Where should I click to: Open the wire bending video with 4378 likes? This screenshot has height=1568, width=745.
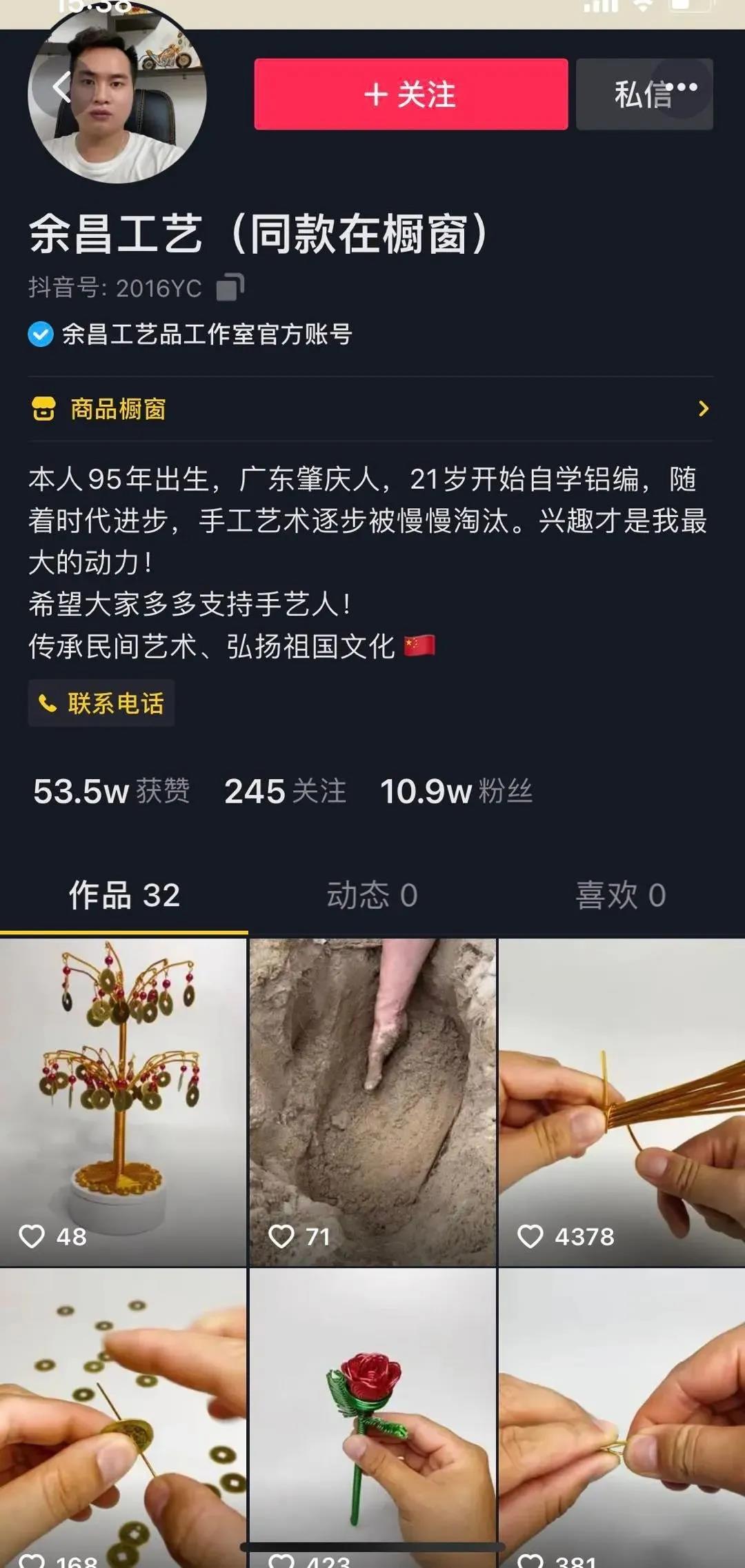[x=622, y=1101]
